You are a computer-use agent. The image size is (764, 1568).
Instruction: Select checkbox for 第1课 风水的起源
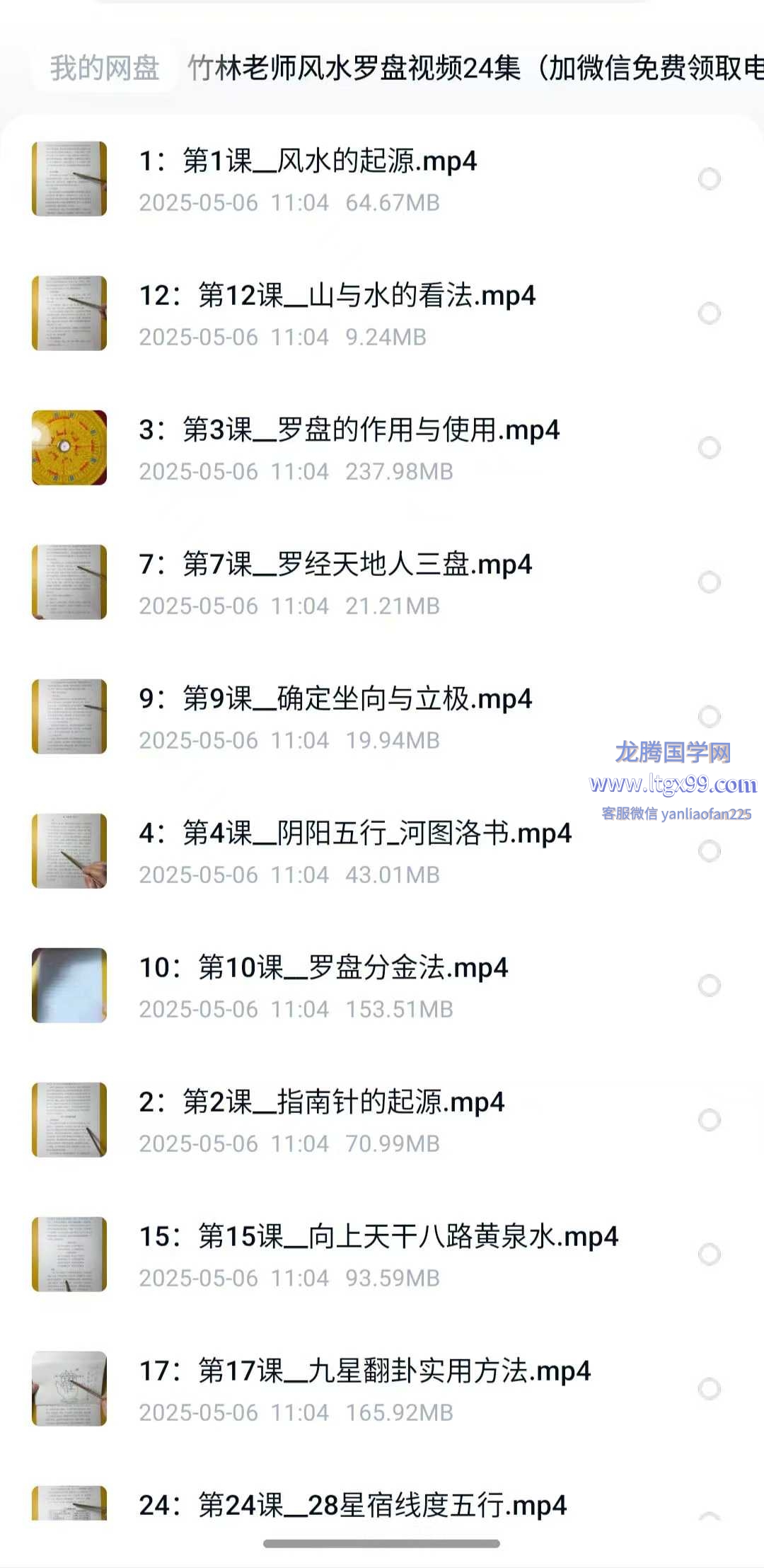(709, 179)
